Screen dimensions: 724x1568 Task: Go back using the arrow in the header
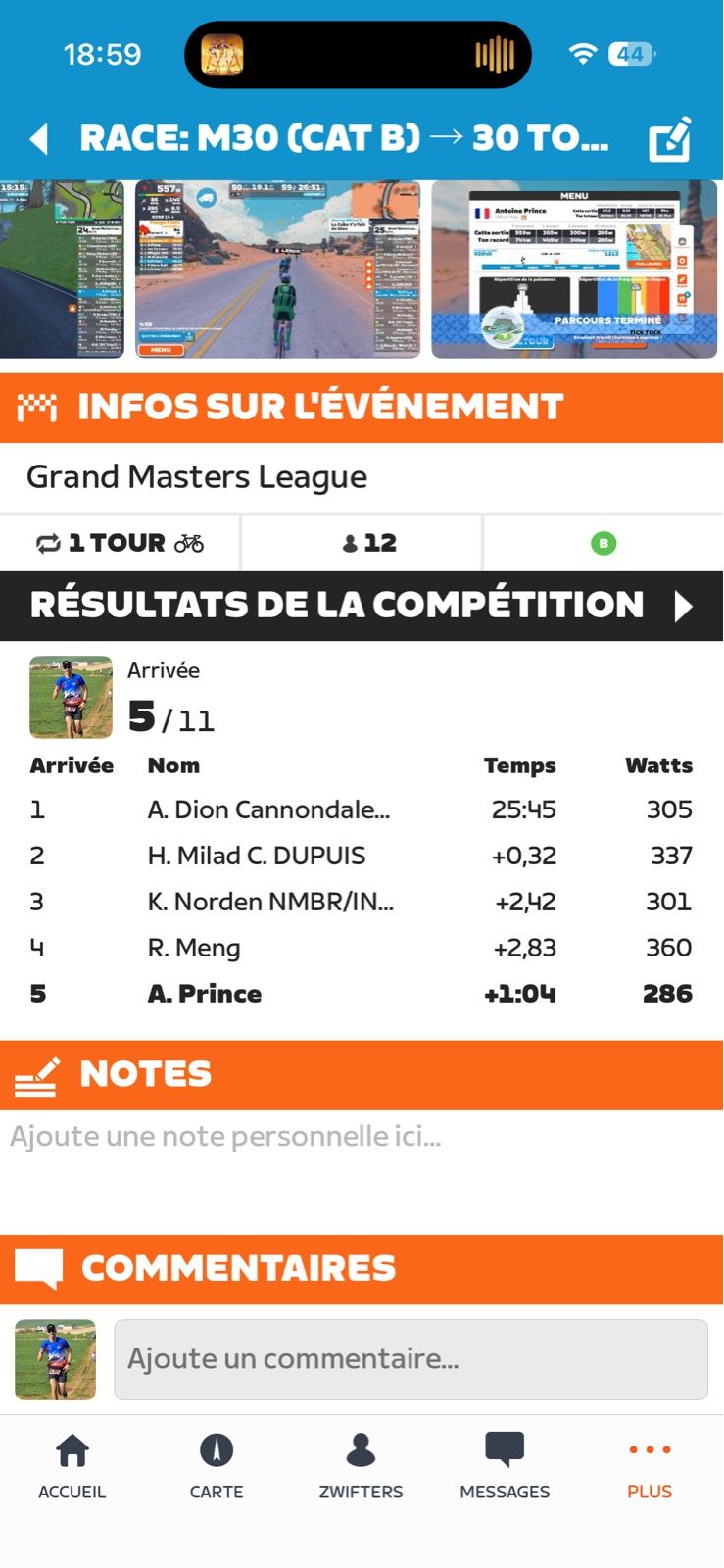click(39, 139)
